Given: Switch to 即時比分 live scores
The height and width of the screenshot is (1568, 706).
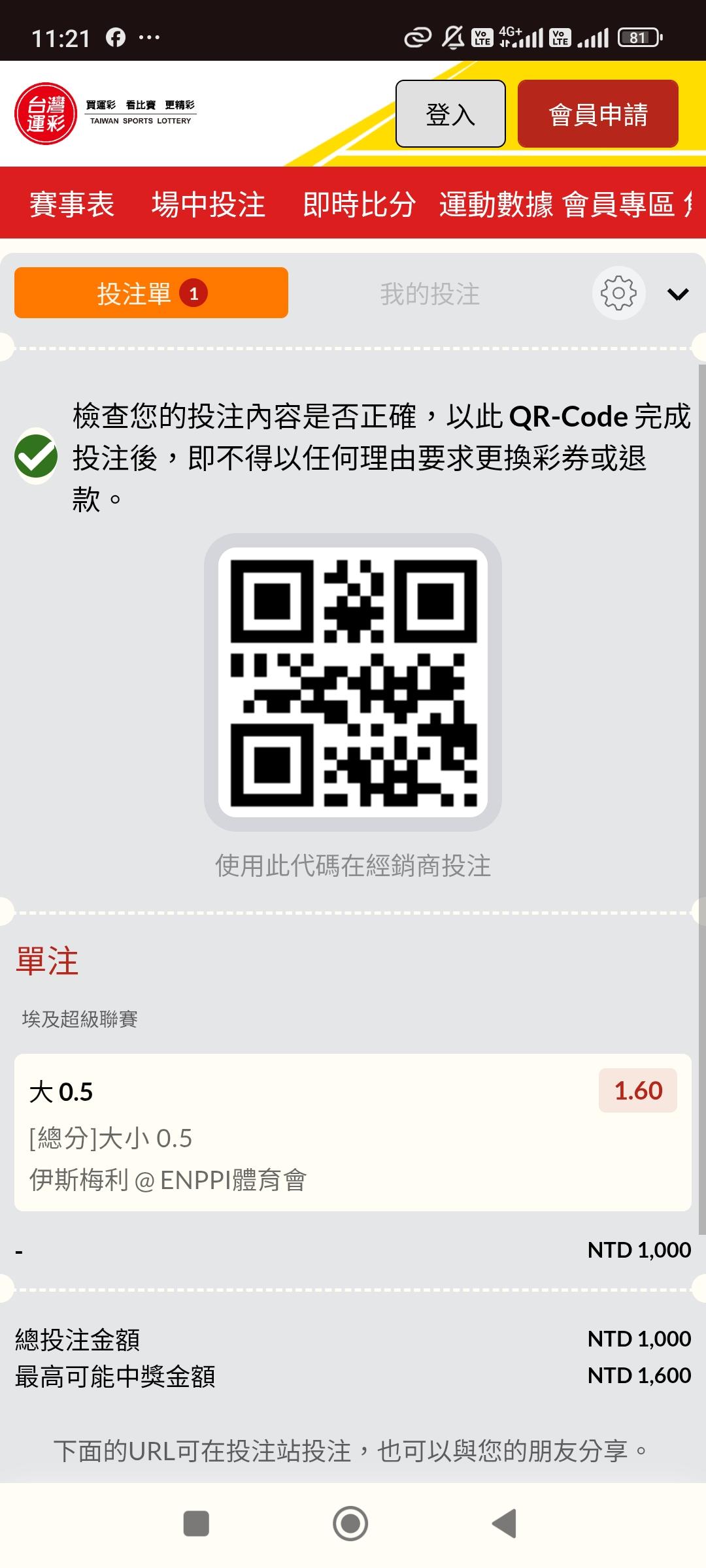Looking at the screenshot, I should 359,204.
